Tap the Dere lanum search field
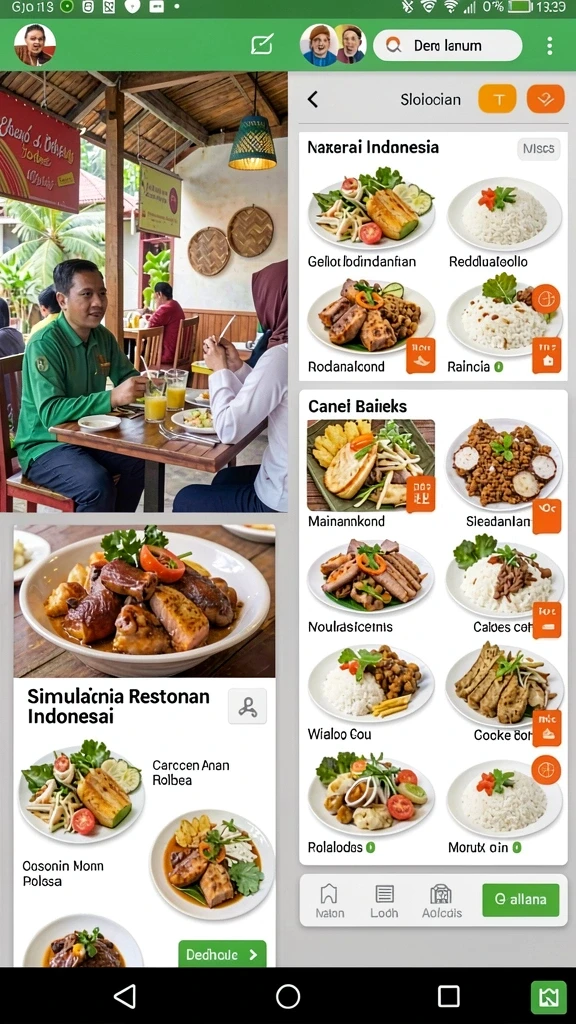This screenshot has height=1024, width=576. tap(447, 46)
